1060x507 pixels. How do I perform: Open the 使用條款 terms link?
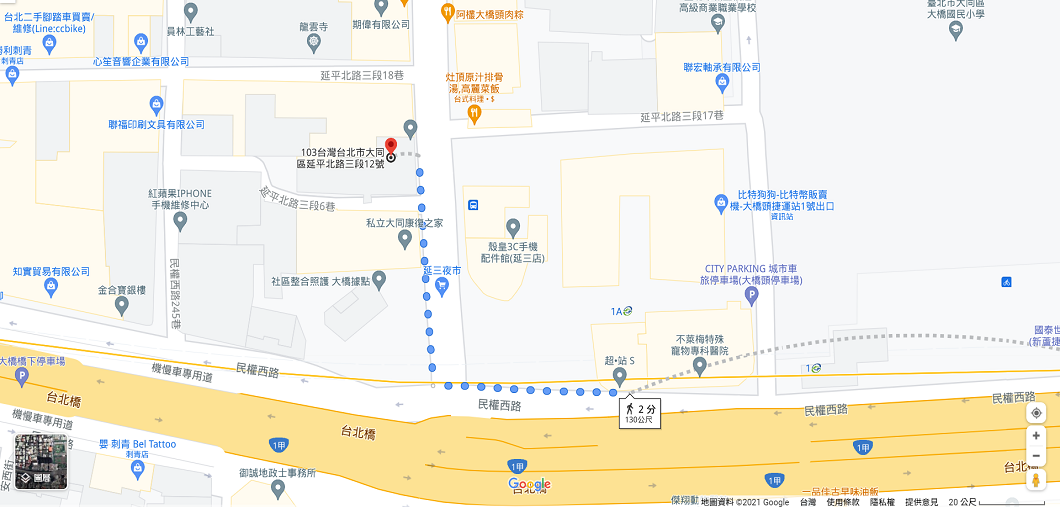(842, 502)
